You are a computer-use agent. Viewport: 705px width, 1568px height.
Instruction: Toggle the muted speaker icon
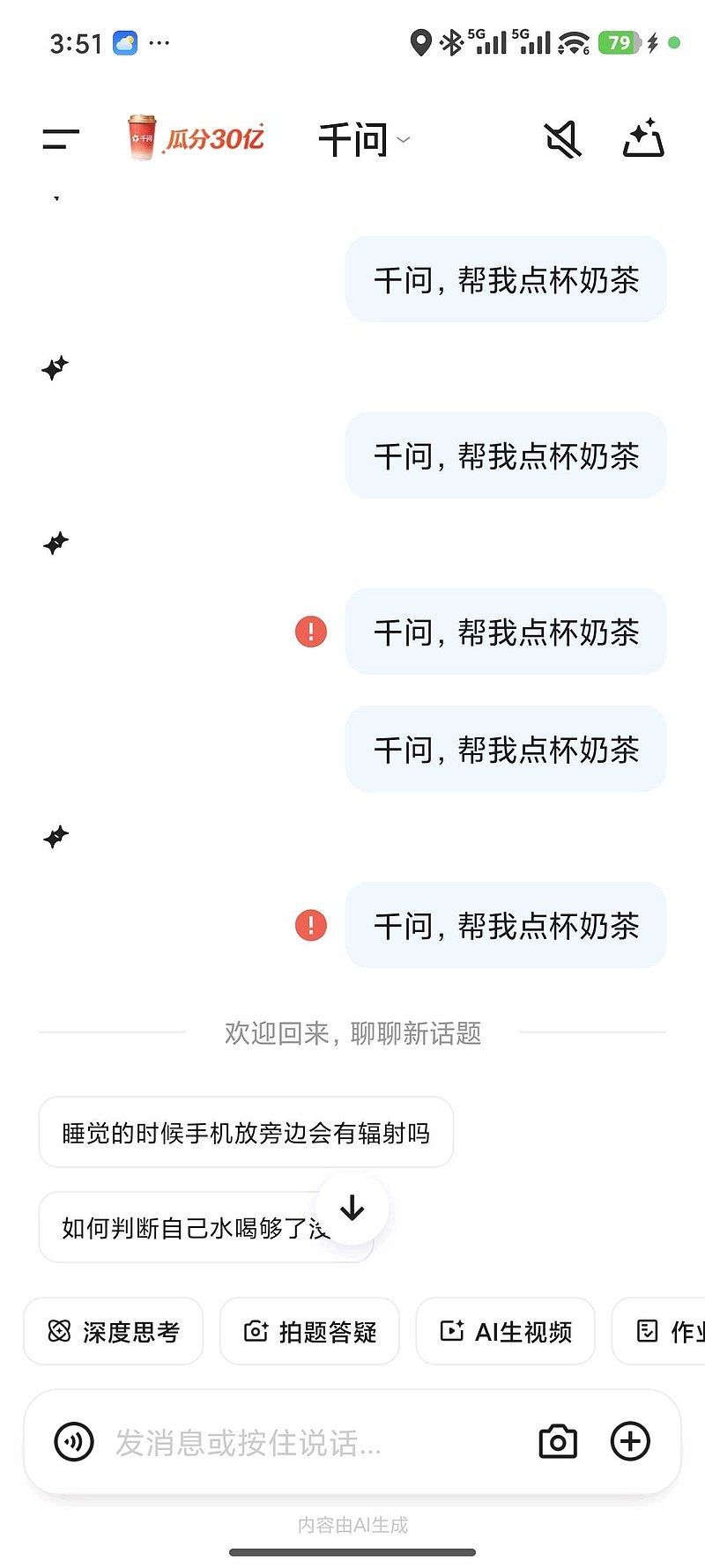coord(563,139)
